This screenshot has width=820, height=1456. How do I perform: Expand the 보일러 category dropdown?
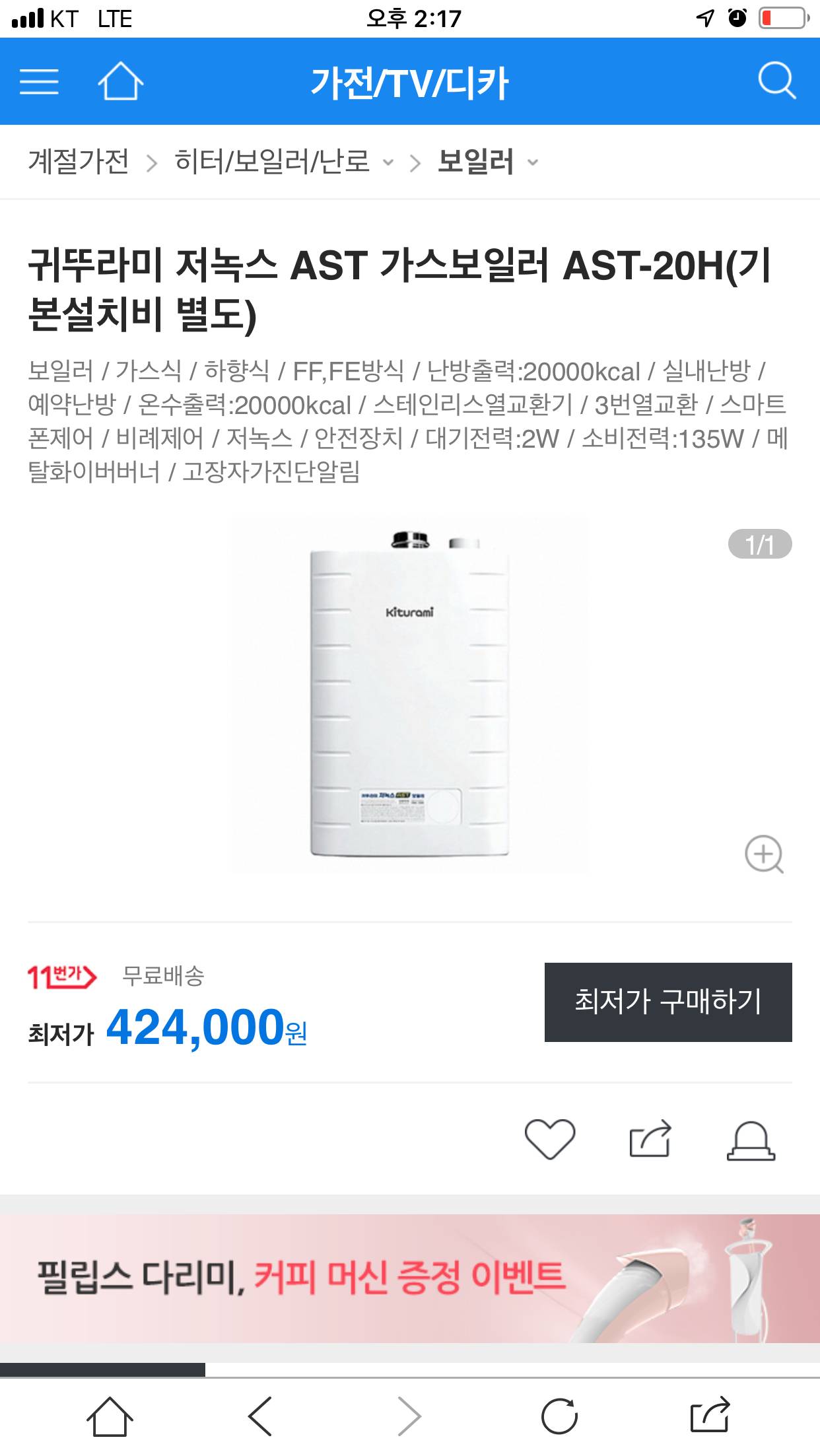532,162
